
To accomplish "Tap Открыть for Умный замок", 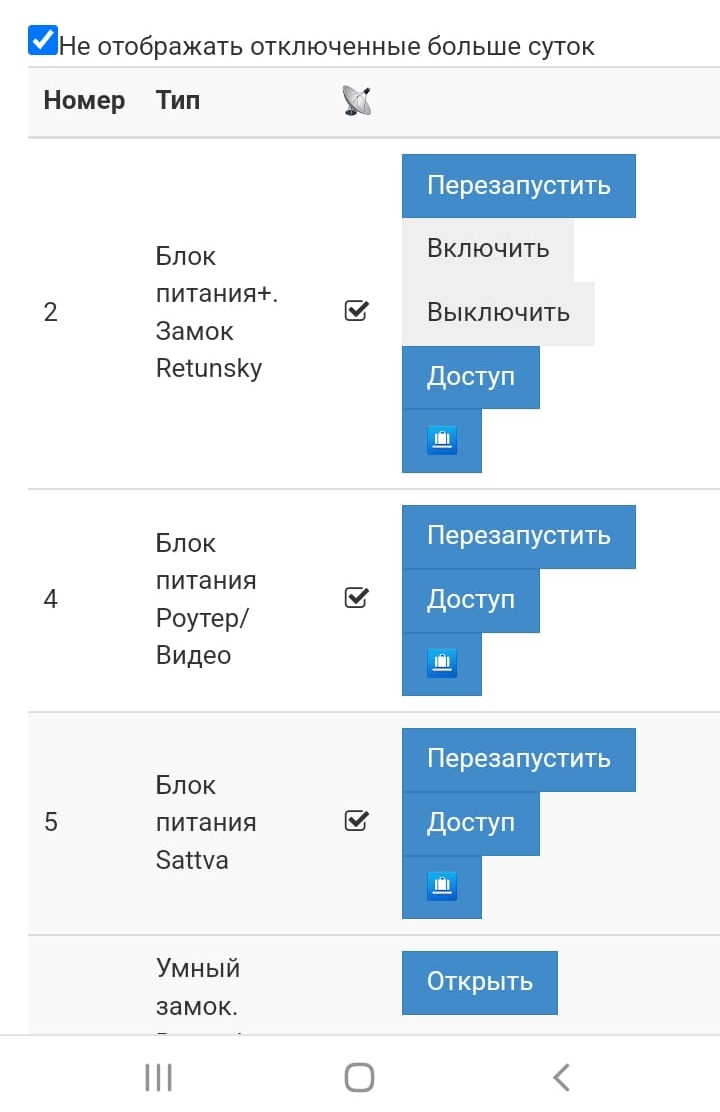I will click(x=479, y=982).
